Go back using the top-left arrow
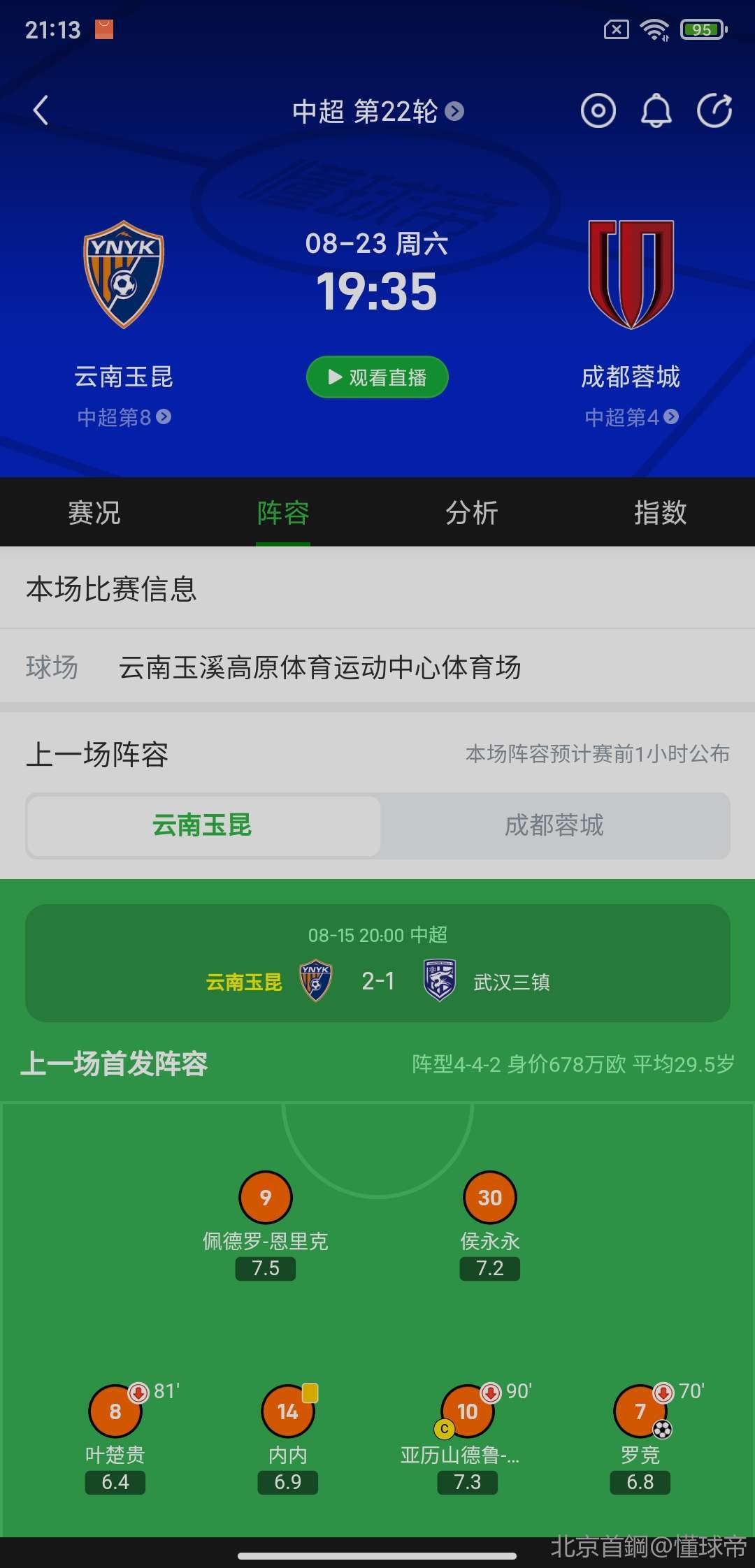The image size is (755, 1568). tap(41, 110)
